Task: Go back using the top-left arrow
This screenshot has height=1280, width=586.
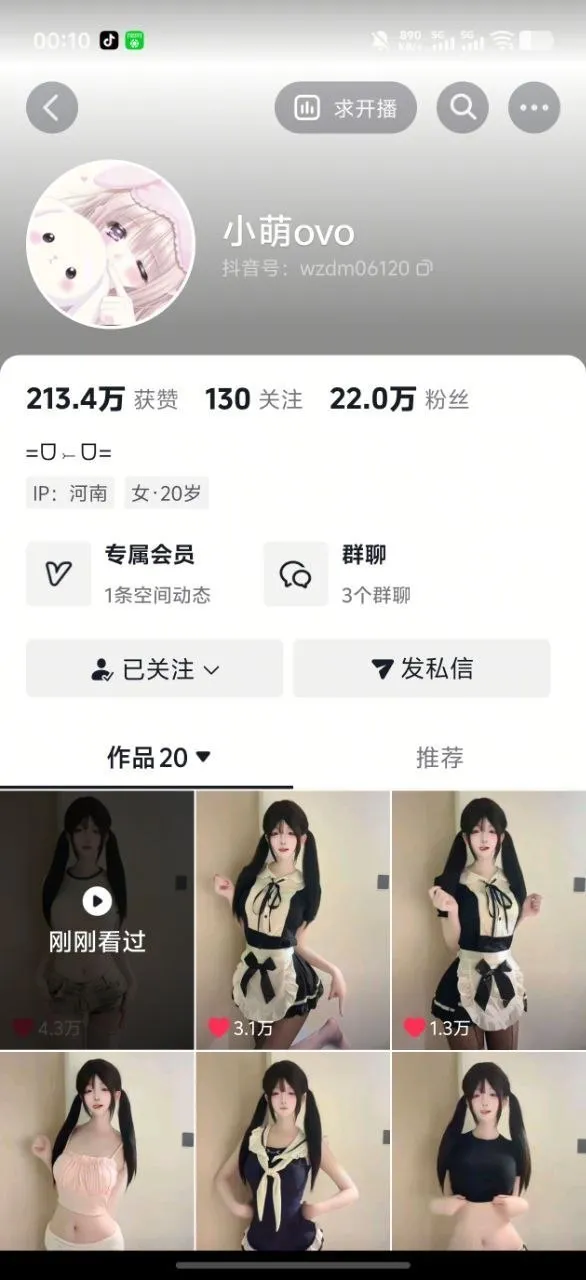Action: pos(52,108)
